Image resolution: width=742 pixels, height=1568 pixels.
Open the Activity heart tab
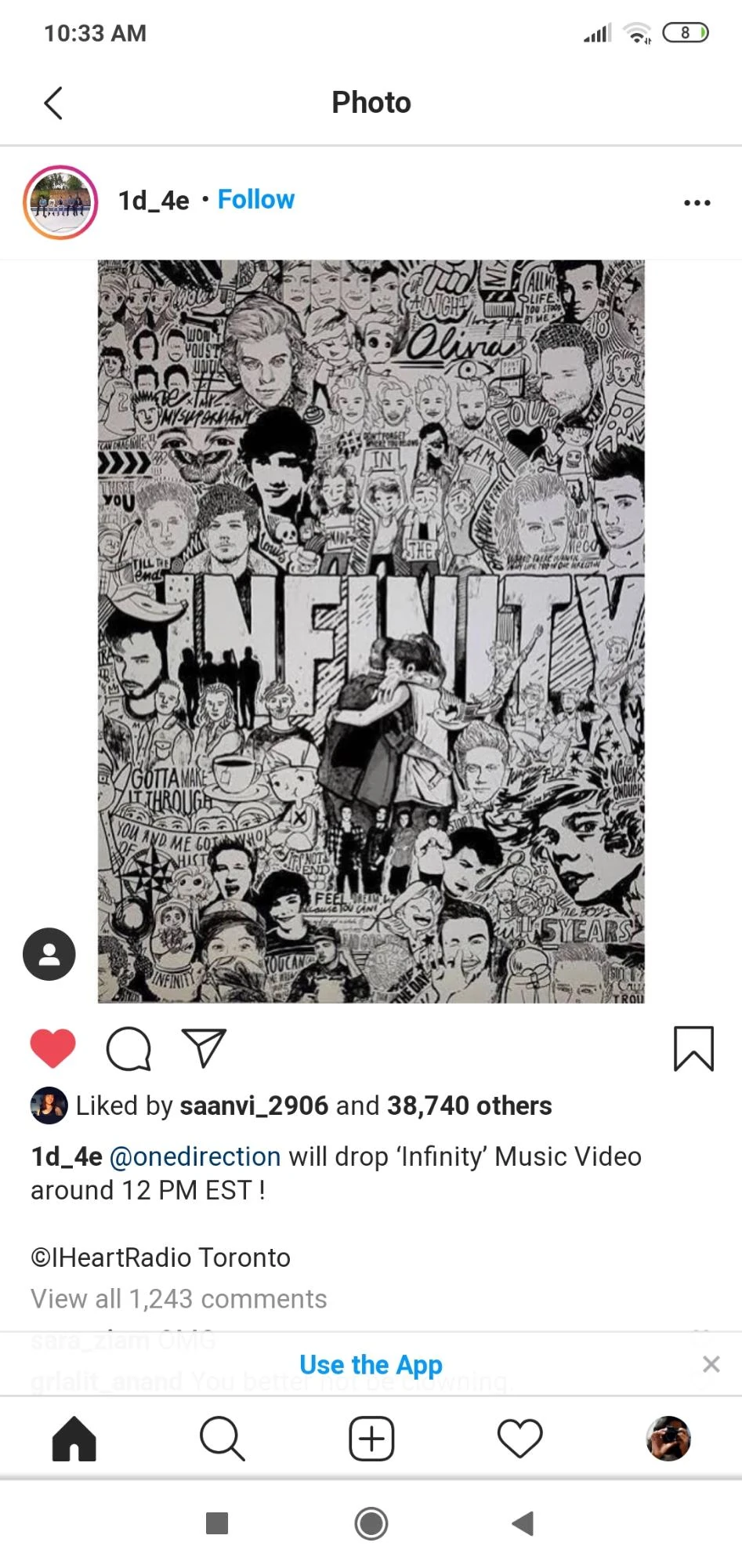tap(519, 1439)
